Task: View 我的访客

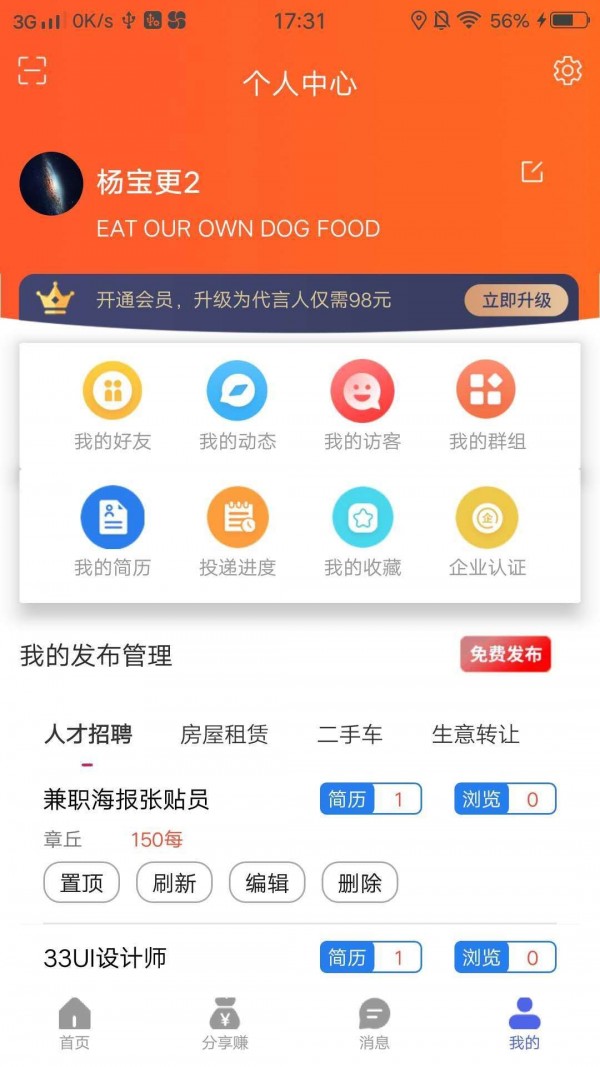Action: [x=362, y=405]
